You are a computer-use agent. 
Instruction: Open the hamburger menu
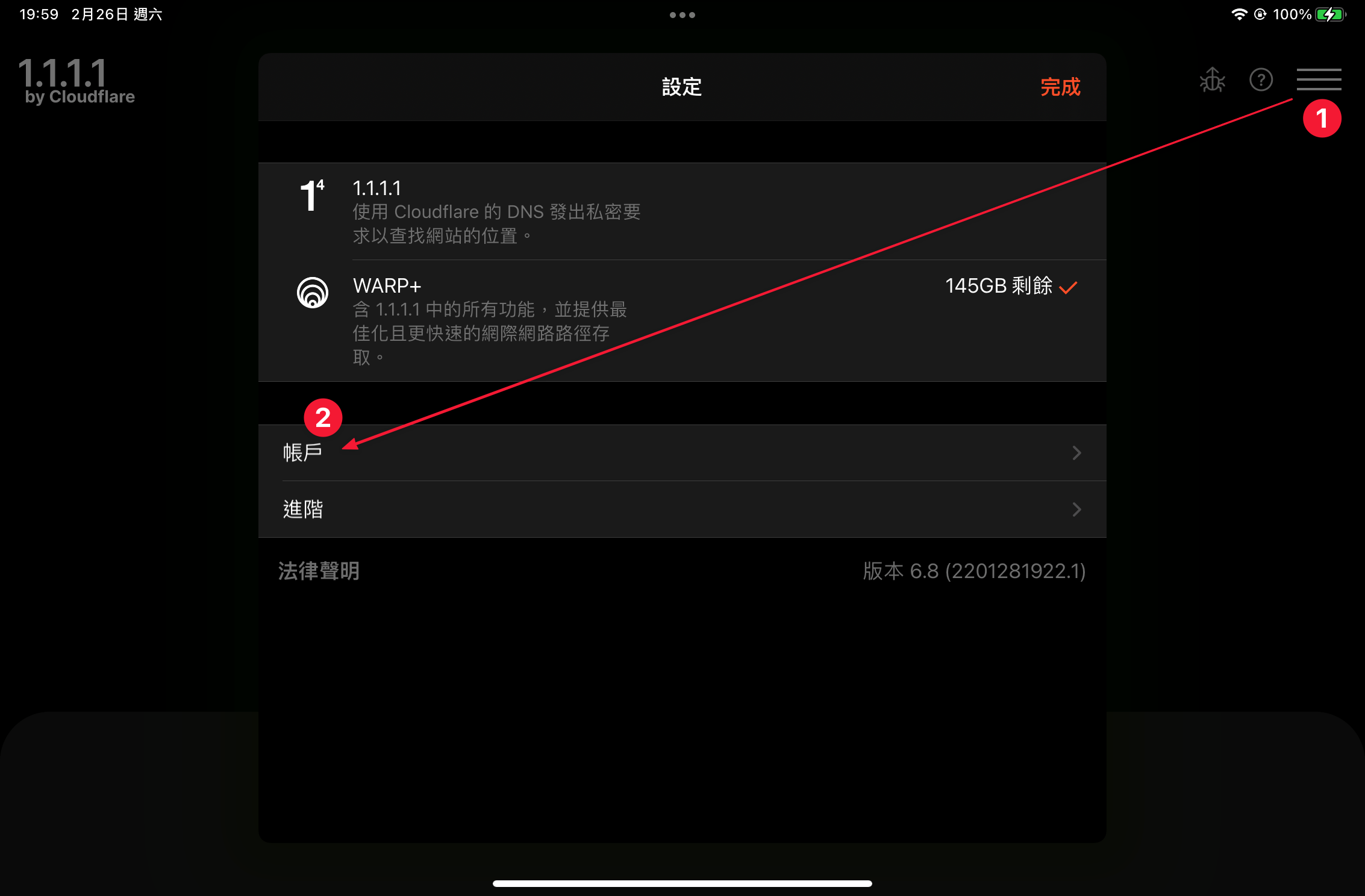1319,79
